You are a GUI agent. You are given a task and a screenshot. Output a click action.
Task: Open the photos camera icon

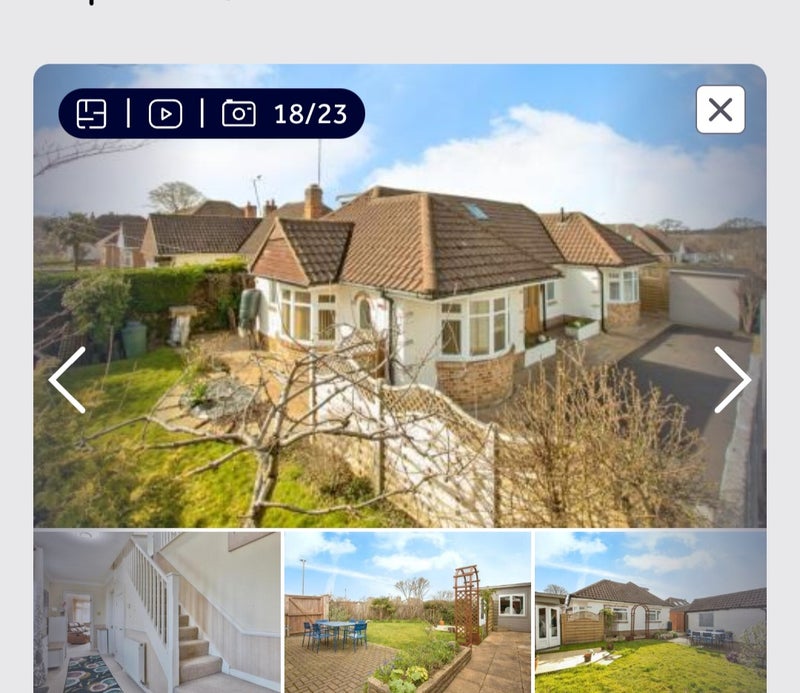pos(238,113)
